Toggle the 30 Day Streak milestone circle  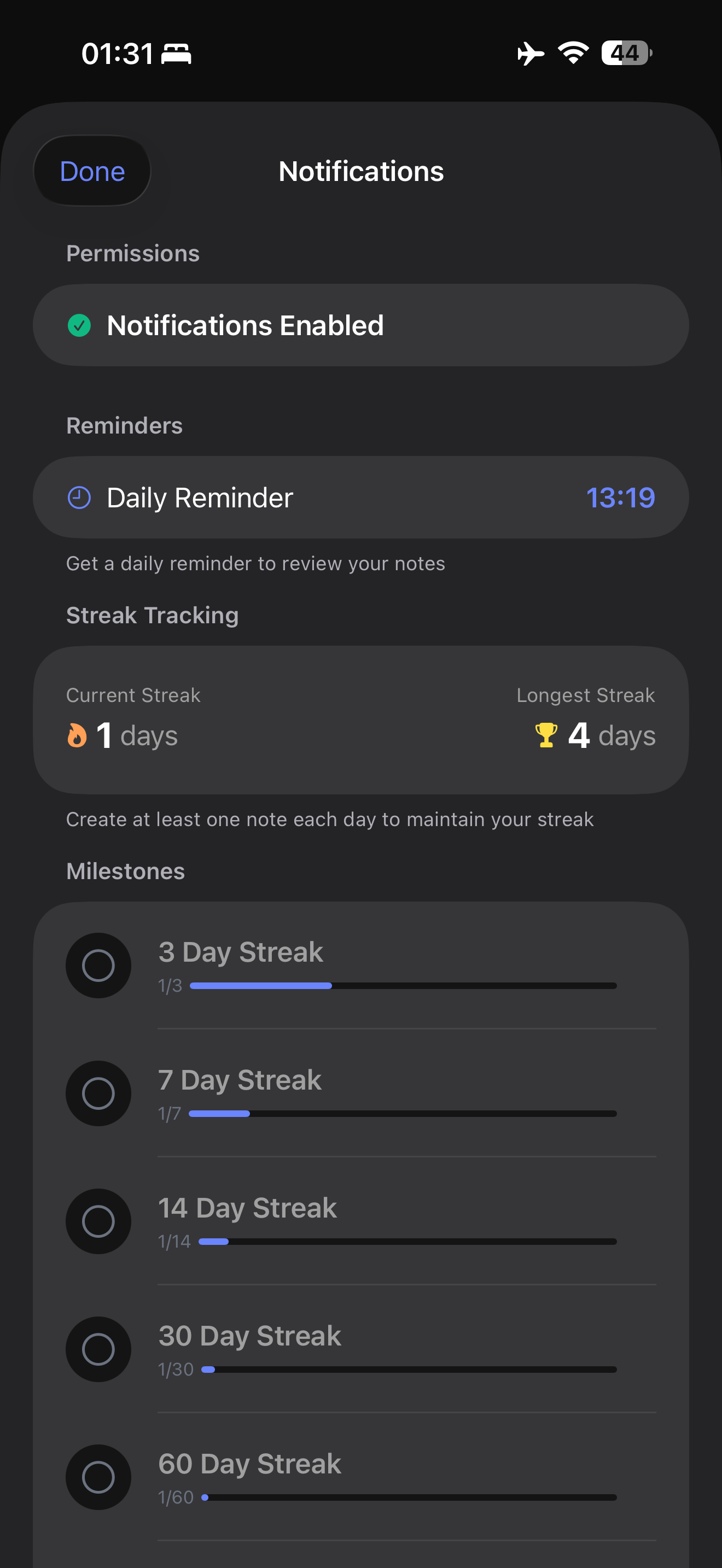pos(98,1349)
